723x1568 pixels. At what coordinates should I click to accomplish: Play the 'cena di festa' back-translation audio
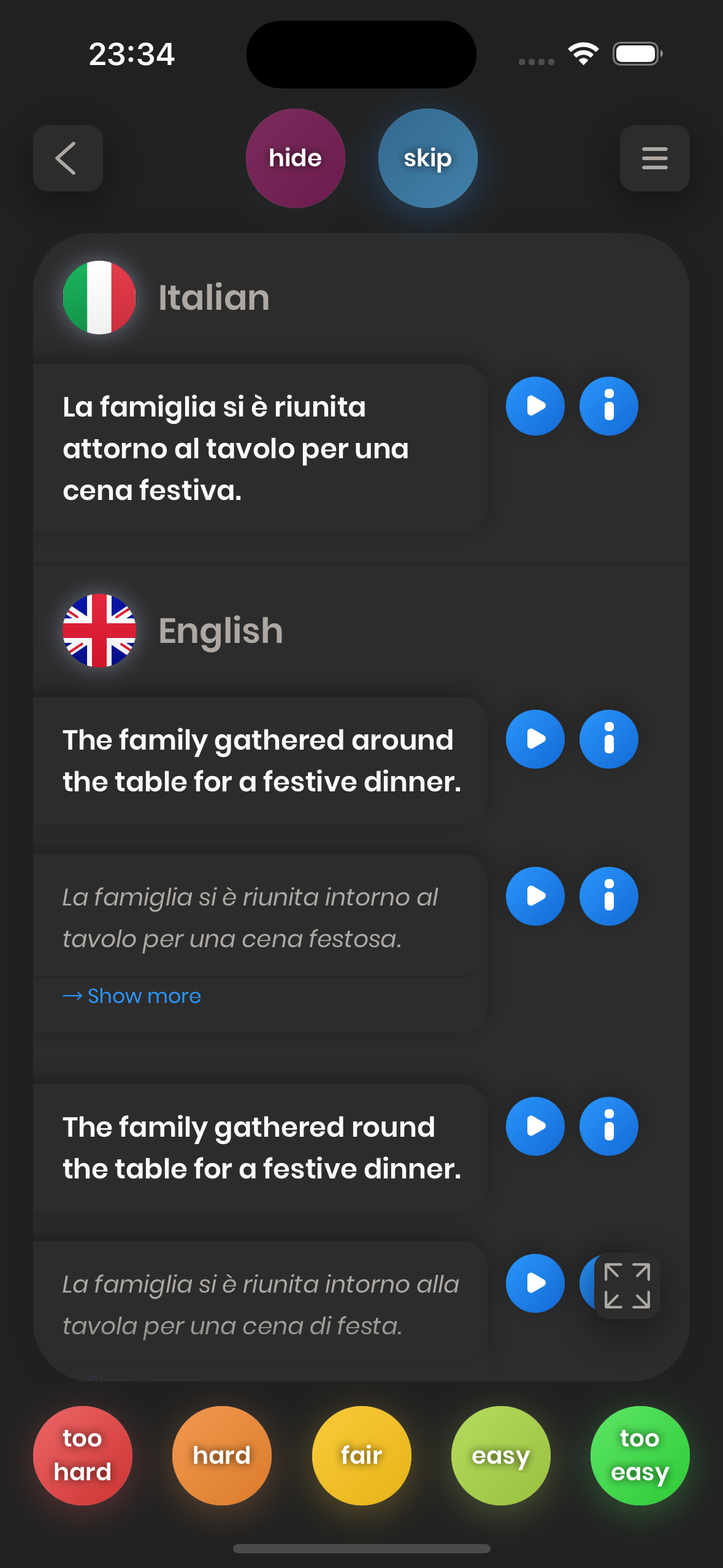coord(535,1283)
